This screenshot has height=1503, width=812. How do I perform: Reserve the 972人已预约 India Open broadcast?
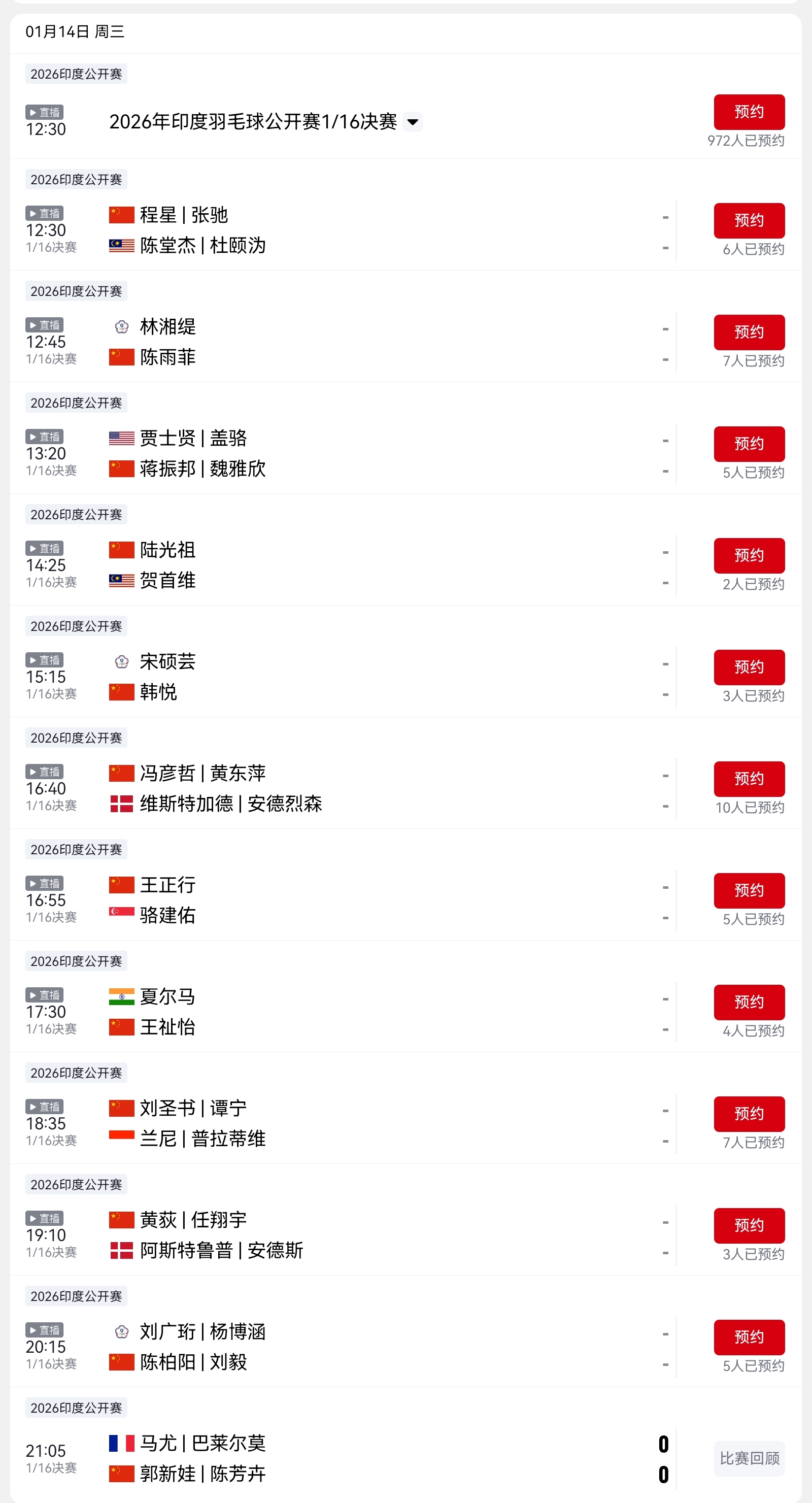(x=749, y=112)
